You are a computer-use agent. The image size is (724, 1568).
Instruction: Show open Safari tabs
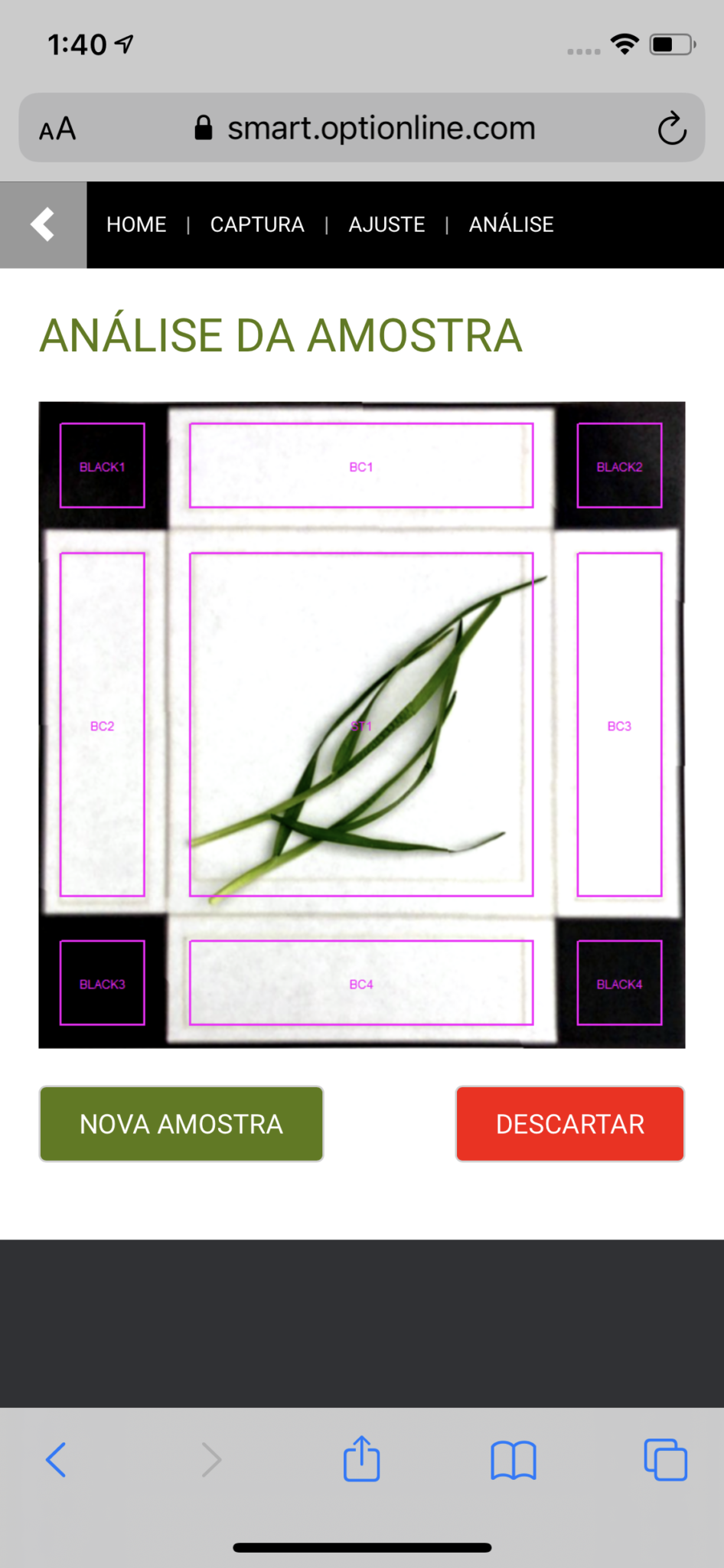[665, 1459]
